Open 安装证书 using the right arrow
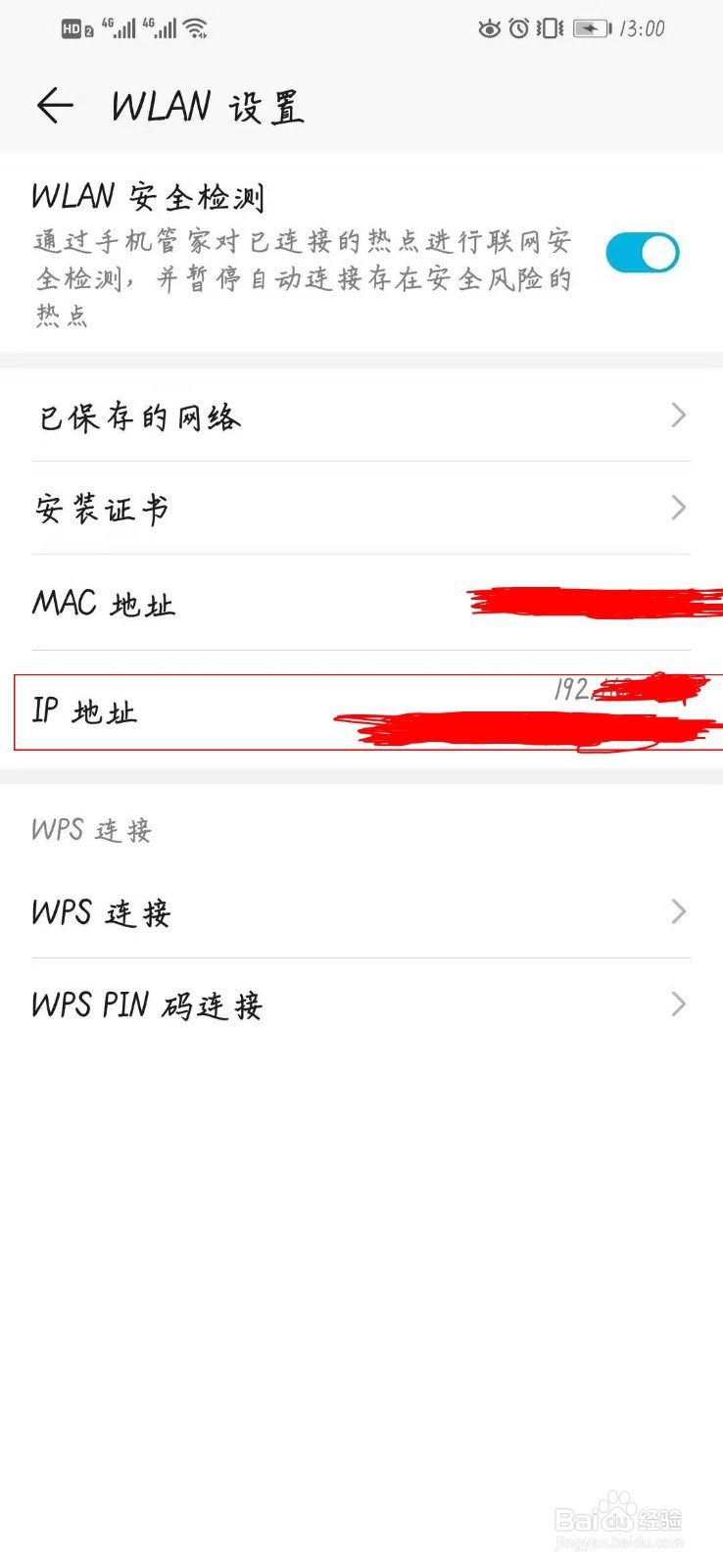Screen dimensions: 723x1568 click(677, 508)
